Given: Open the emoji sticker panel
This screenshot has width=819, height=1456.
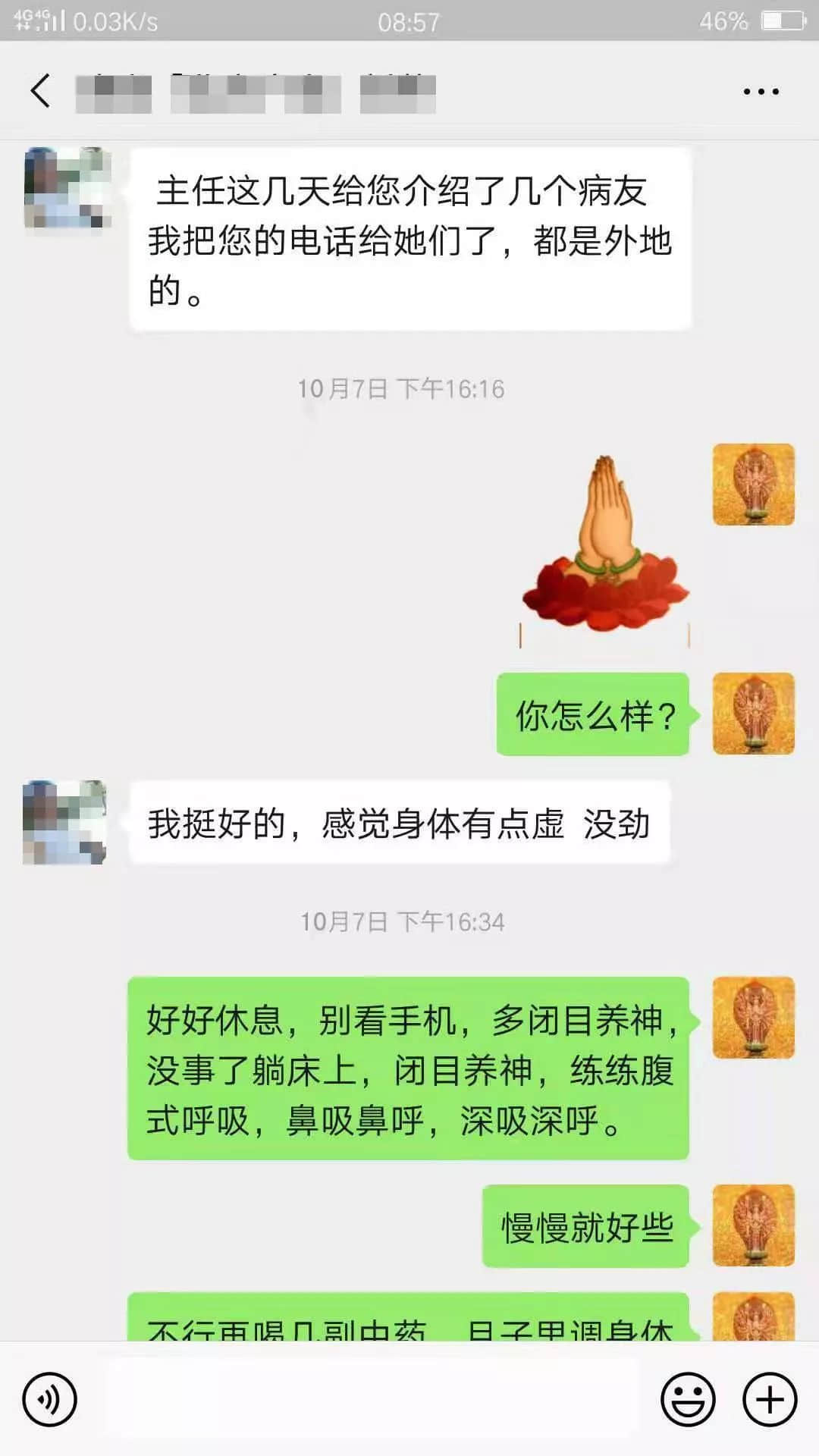Looking at the screenshot, I should click(x=688, y=1399).
